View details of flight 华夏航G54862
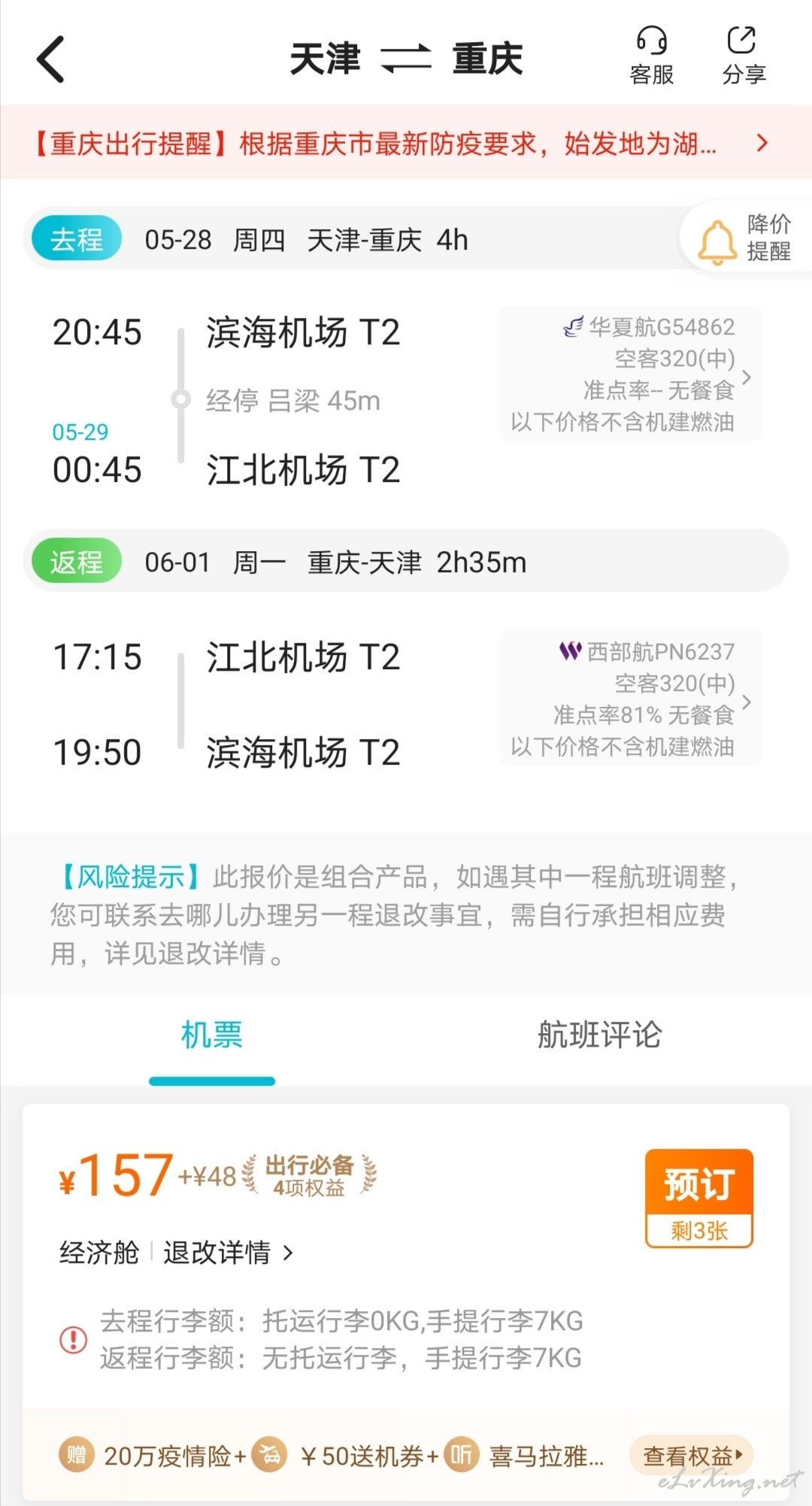 631,374
